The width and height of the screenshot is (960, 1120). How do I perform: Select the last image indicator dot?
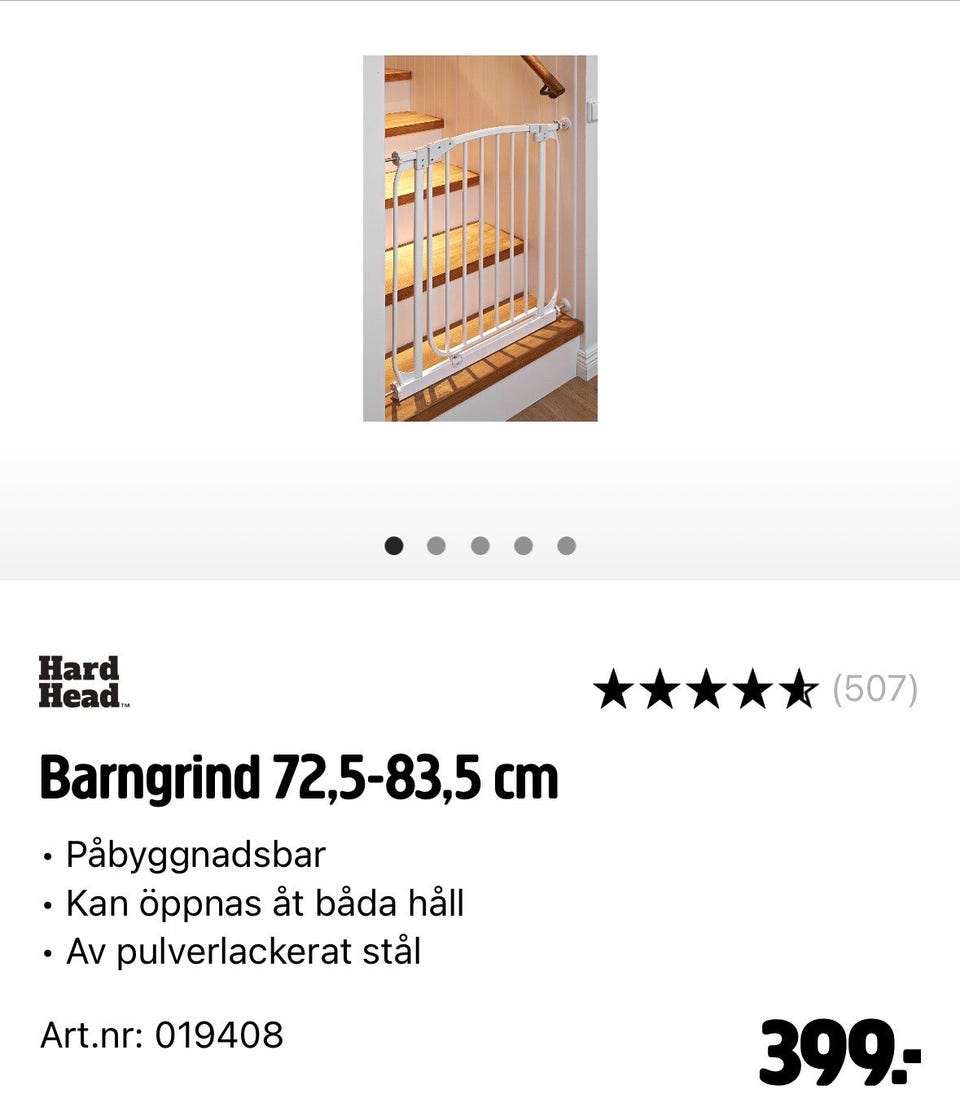click(x=566, y=546)
